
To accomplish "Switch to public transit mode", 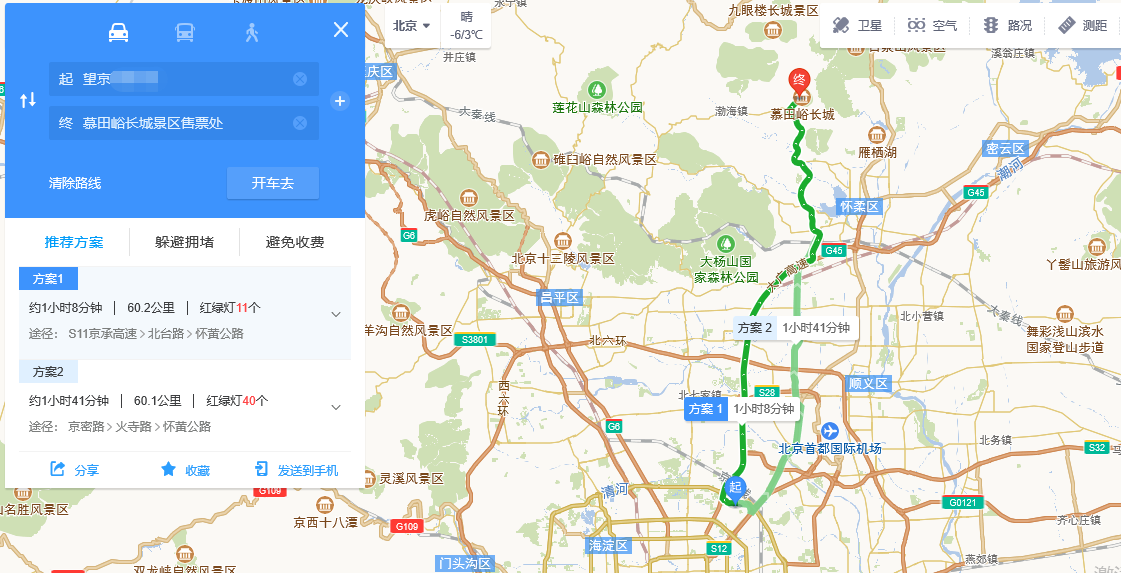I will 185,32.
